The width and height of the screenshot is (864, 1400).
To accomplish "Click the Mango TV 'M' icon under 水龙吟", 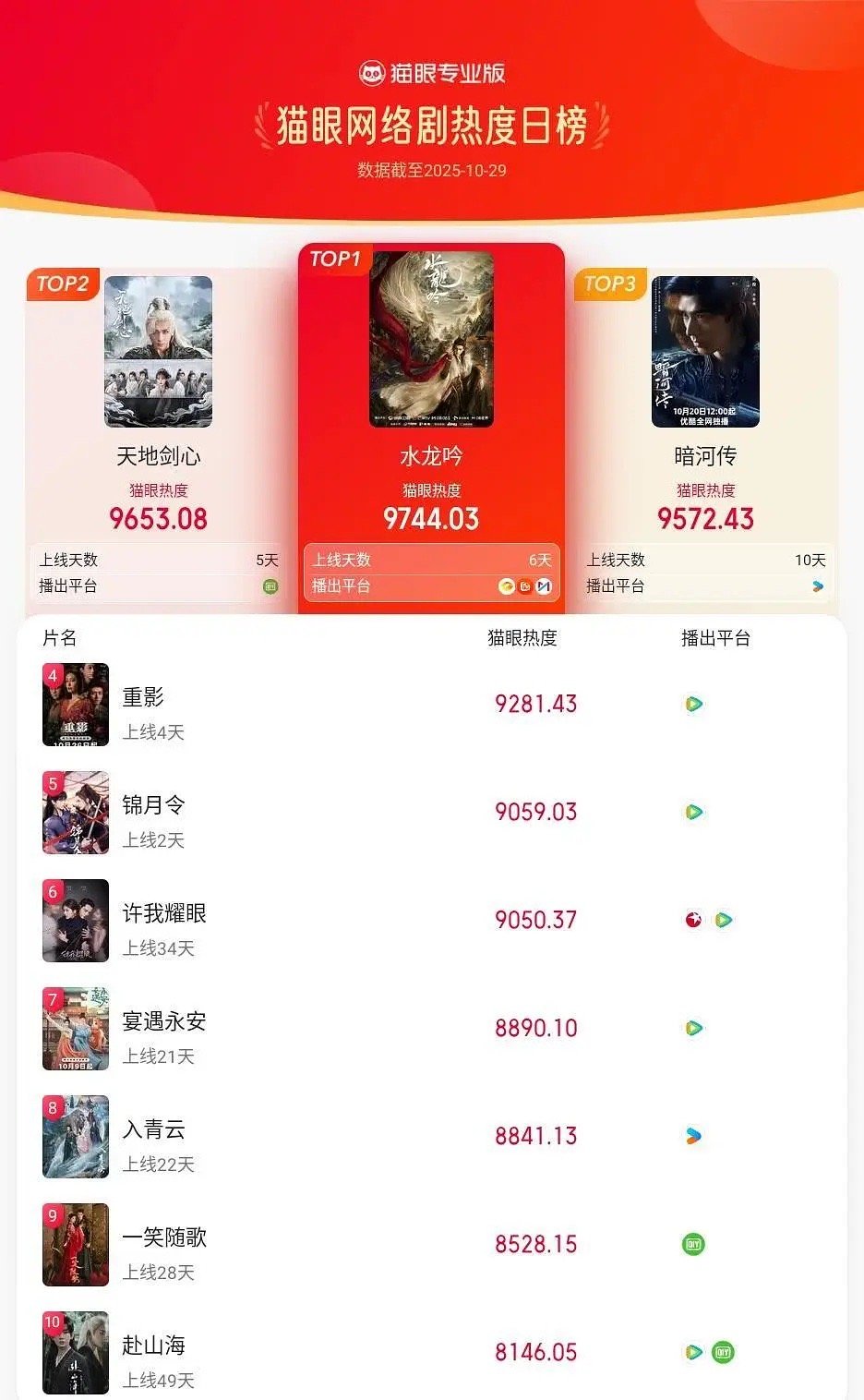I will [x=542, y=585].
